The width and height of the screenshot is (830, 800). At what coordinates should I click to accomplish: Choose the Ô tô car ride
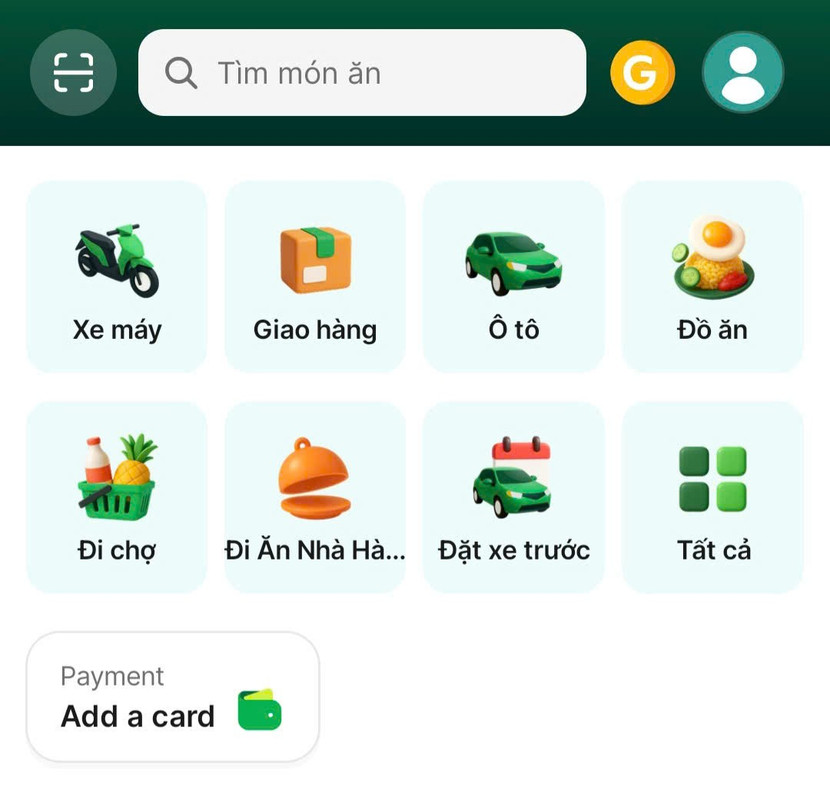[x=513, y=276]
